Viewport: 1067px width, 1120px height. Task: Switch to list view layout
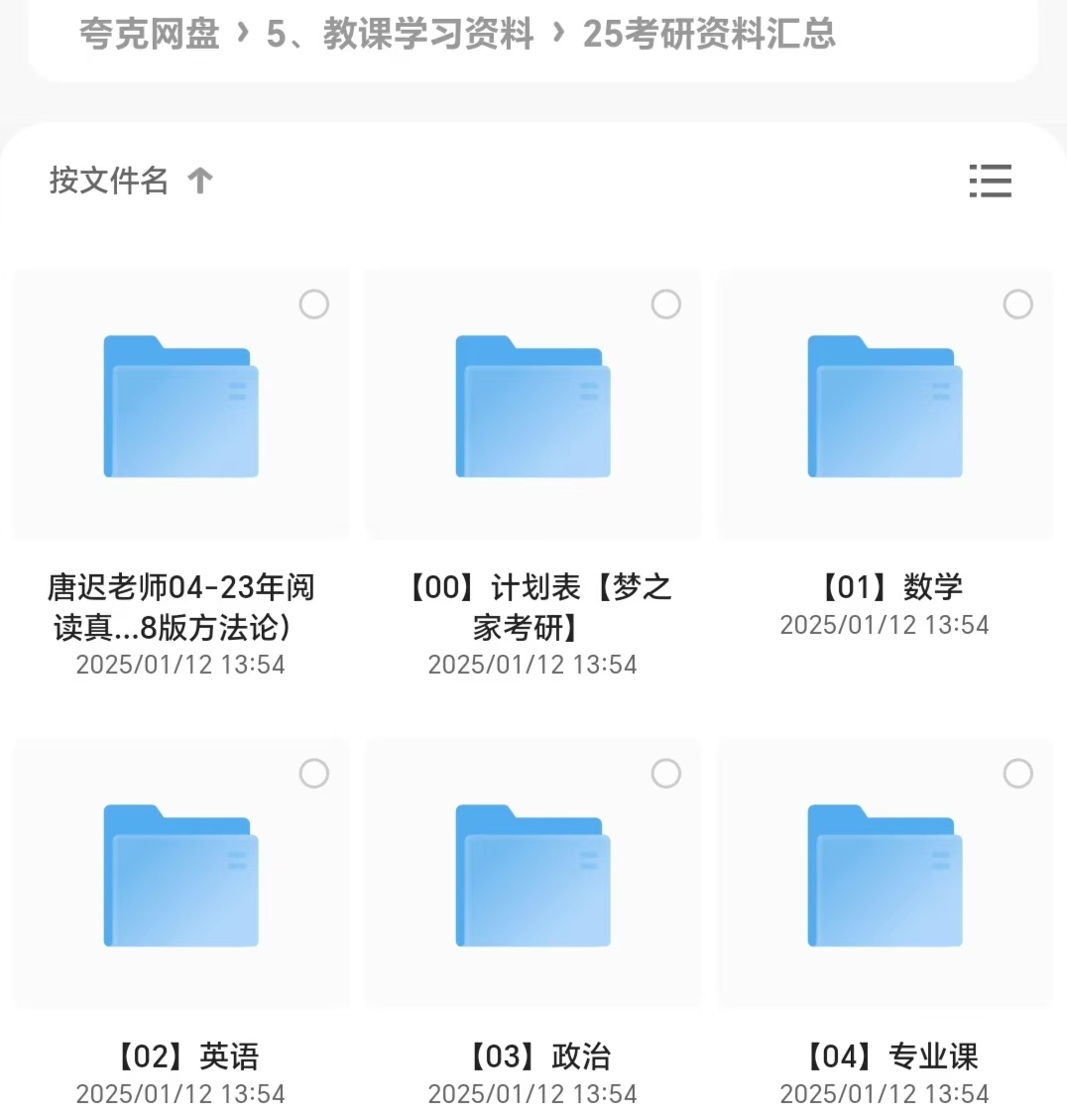click(990, 182)
